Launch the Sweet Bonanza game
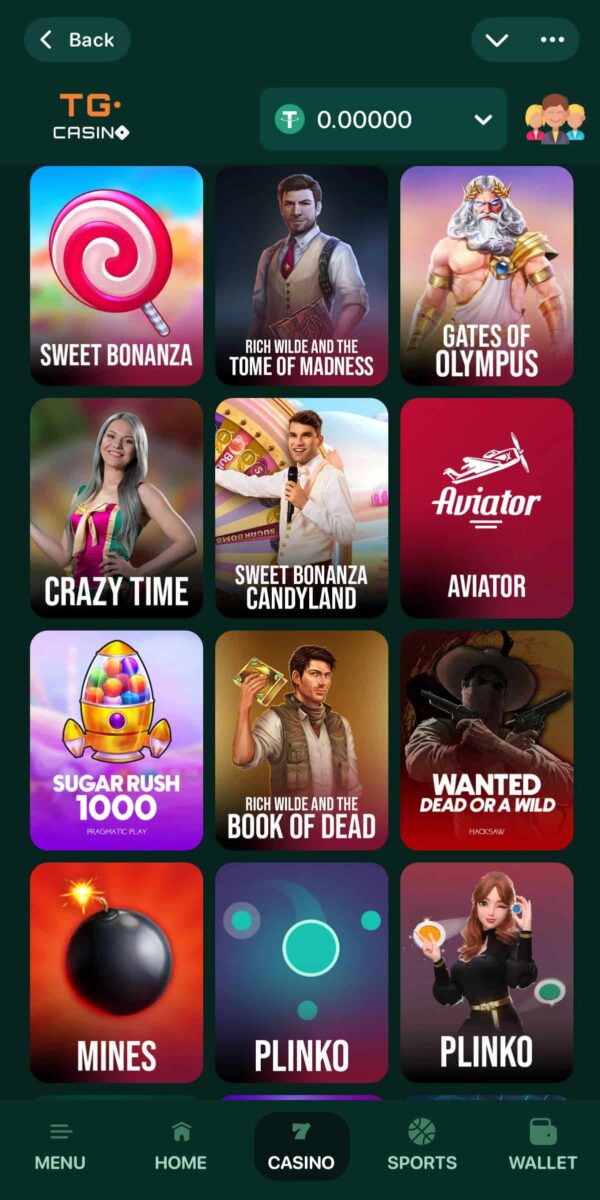Screen dimensions: 600x1200 click(x=116, y=275)
